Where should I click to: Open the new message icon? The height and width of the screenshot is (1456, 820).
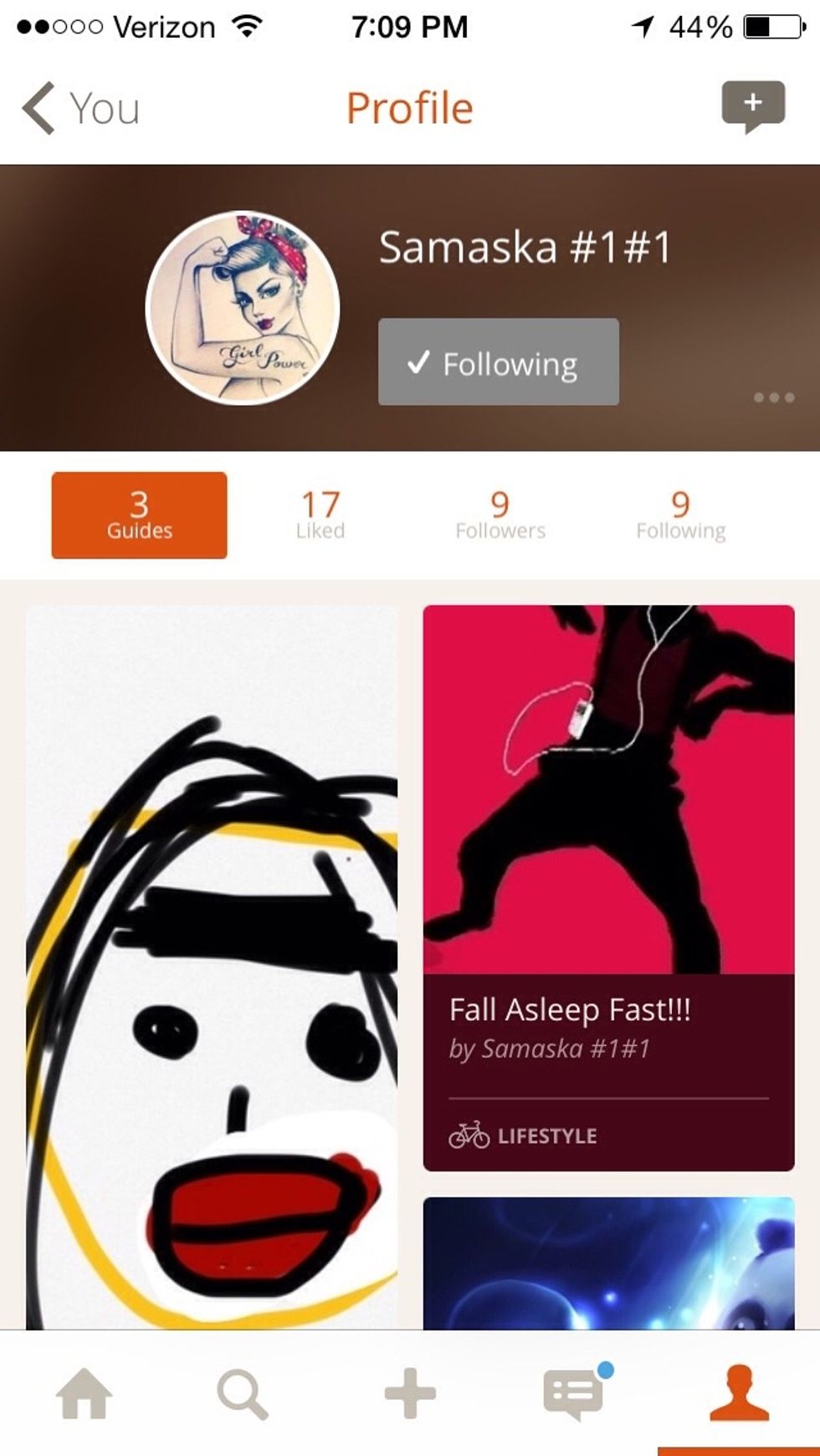click(x=752, y=105)
